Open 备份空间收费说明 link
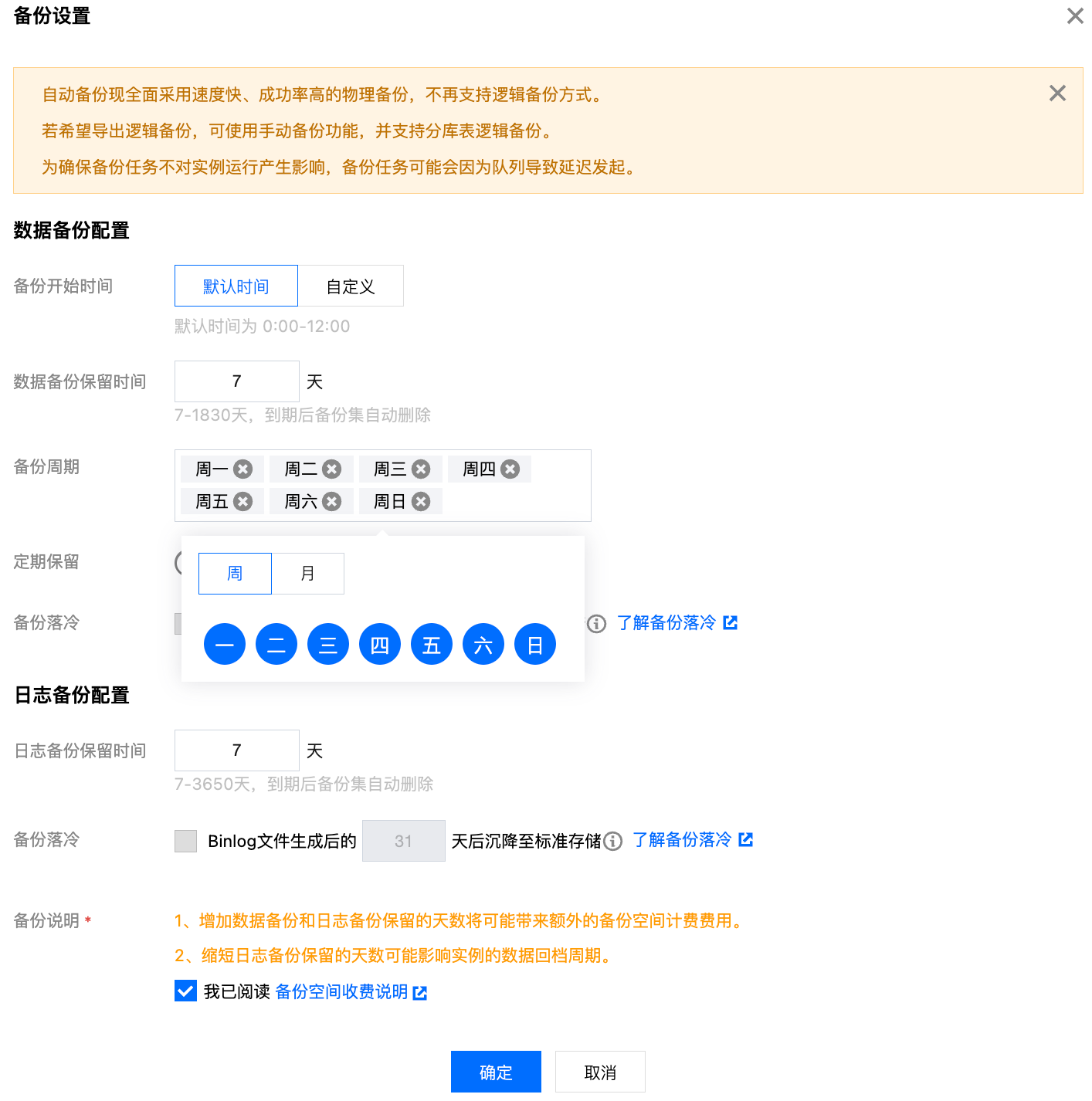This screenshot has height=1101, width=1092. click(x=341, y=992)
